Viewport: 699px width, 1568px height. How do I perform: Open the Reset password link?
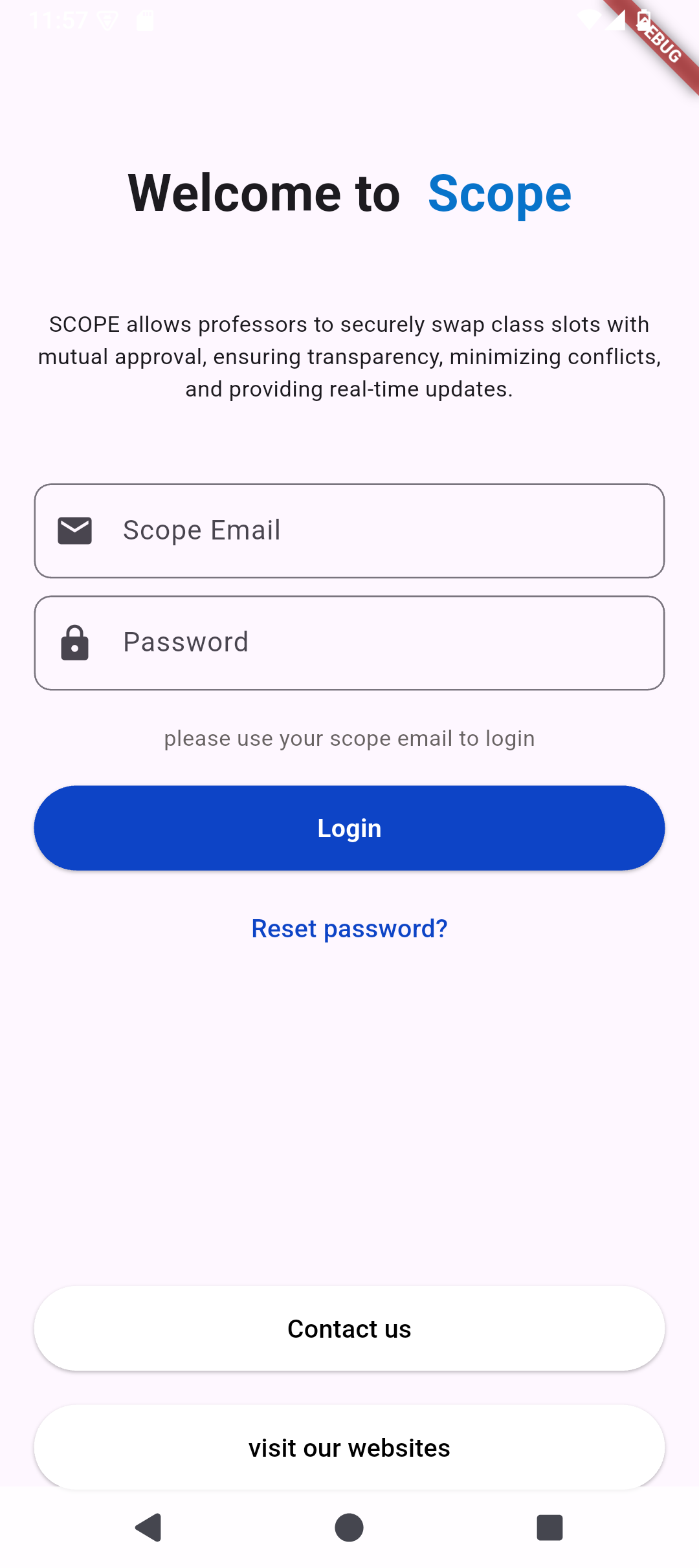pos(349,928)
